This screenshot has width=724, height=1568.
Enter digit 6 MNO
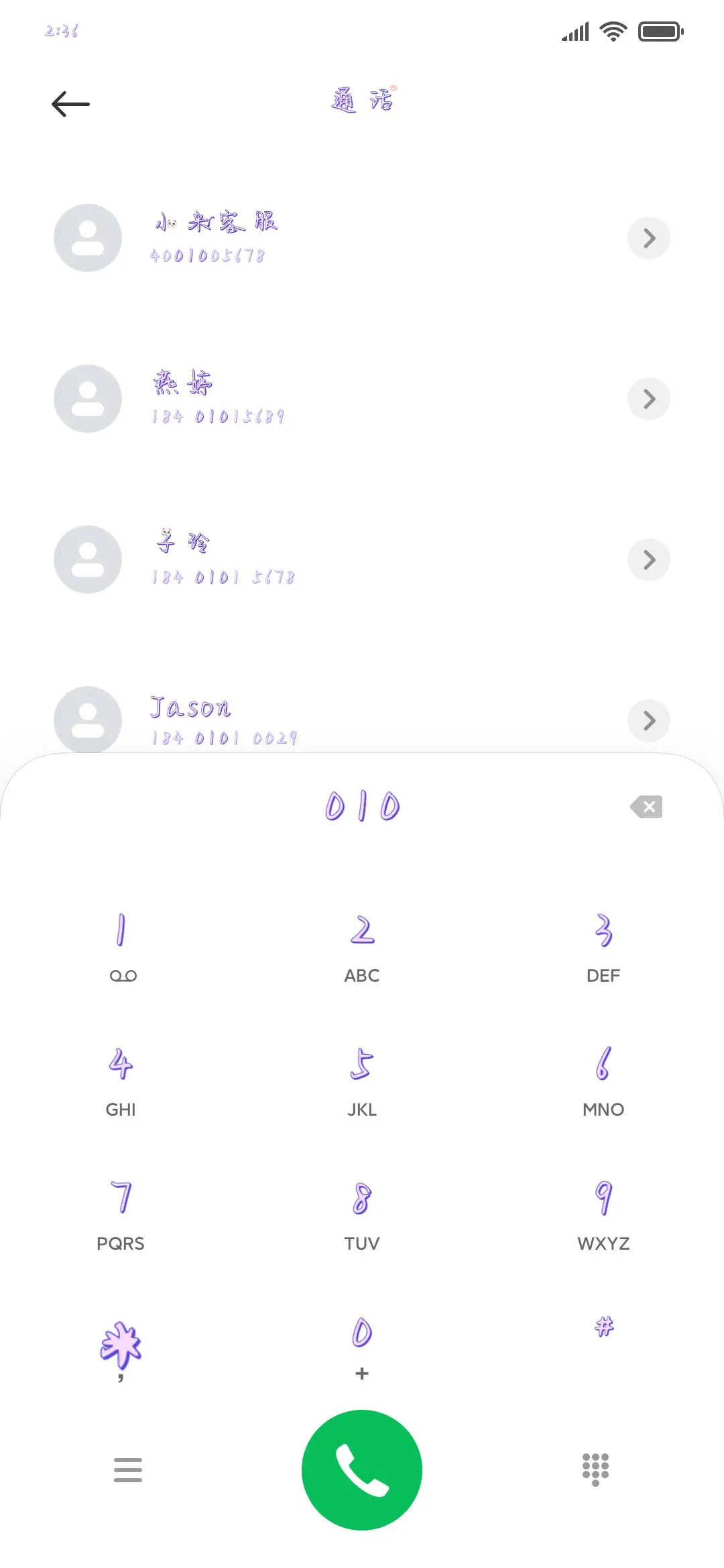[x=603, y=1079]
